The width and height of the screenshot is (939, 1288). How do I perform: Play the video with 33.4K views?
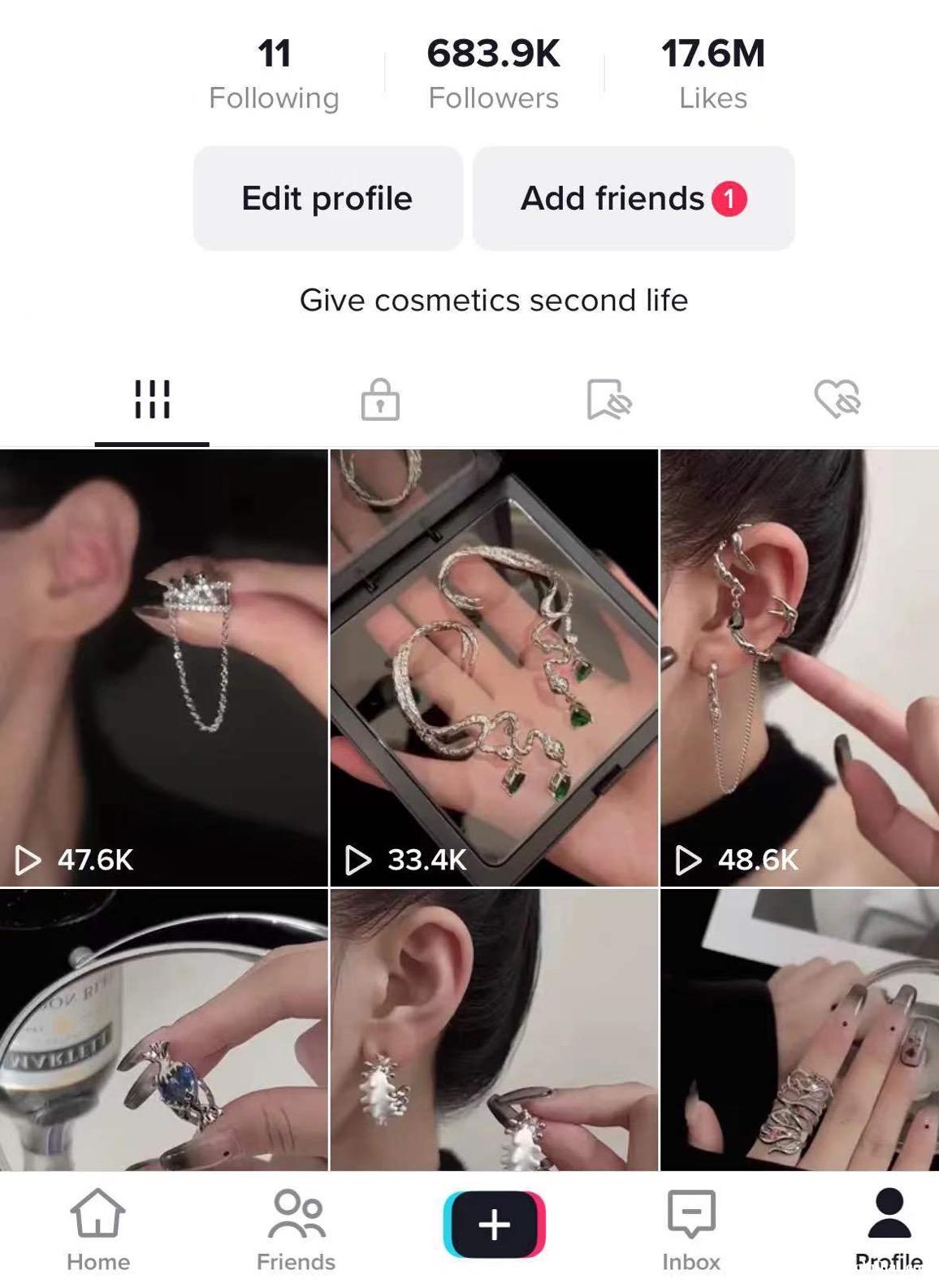[493, 666]
